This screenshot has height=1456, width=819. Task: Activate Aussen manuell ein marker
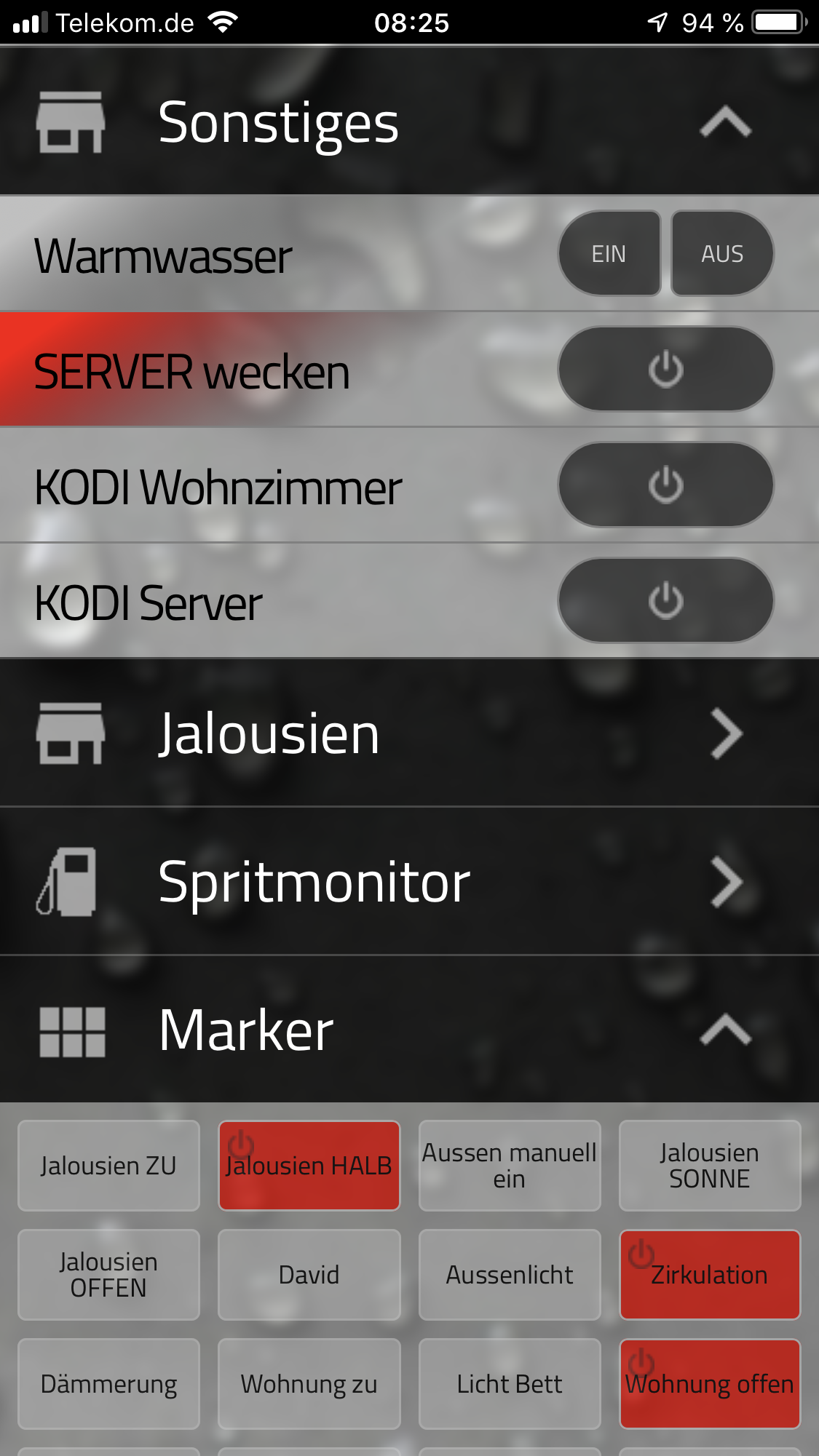(509, 1166)
